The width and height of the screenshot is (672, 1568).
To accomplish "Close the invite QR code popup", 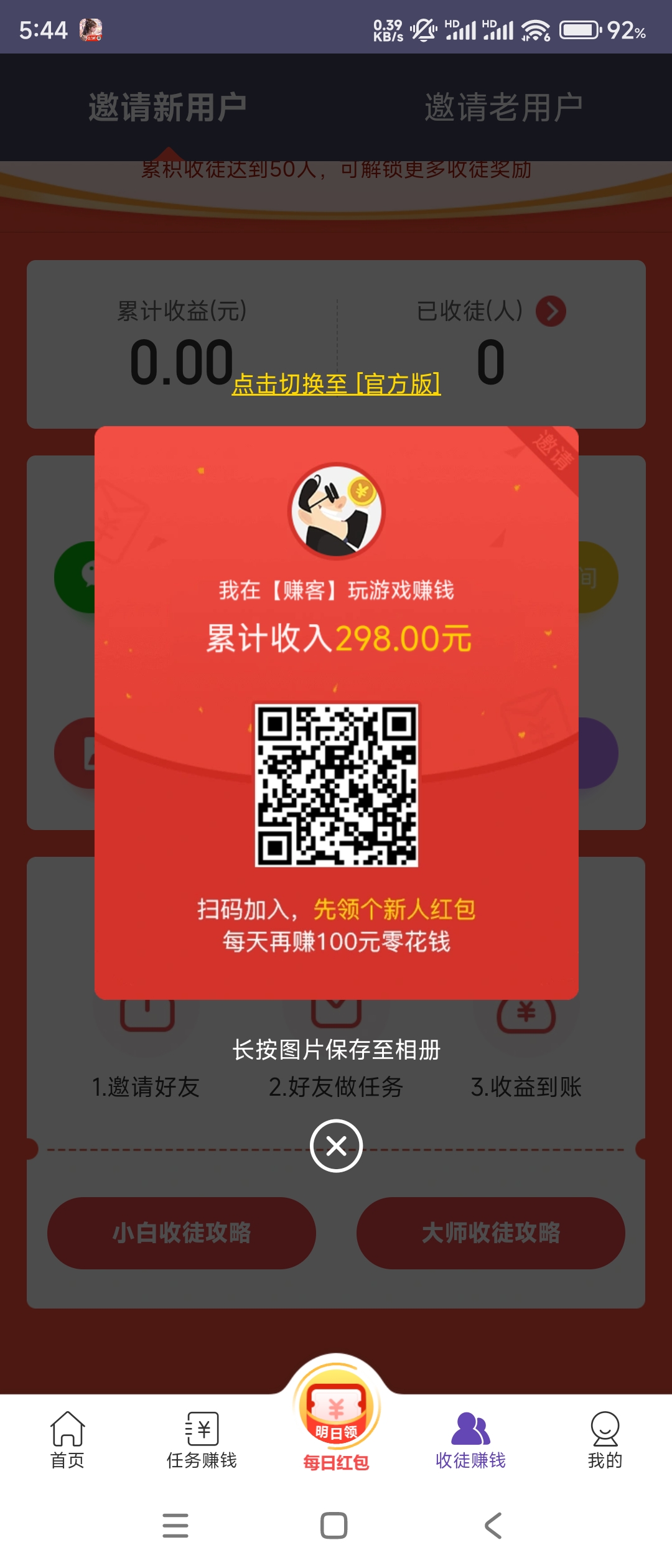I will [336, 1145].
